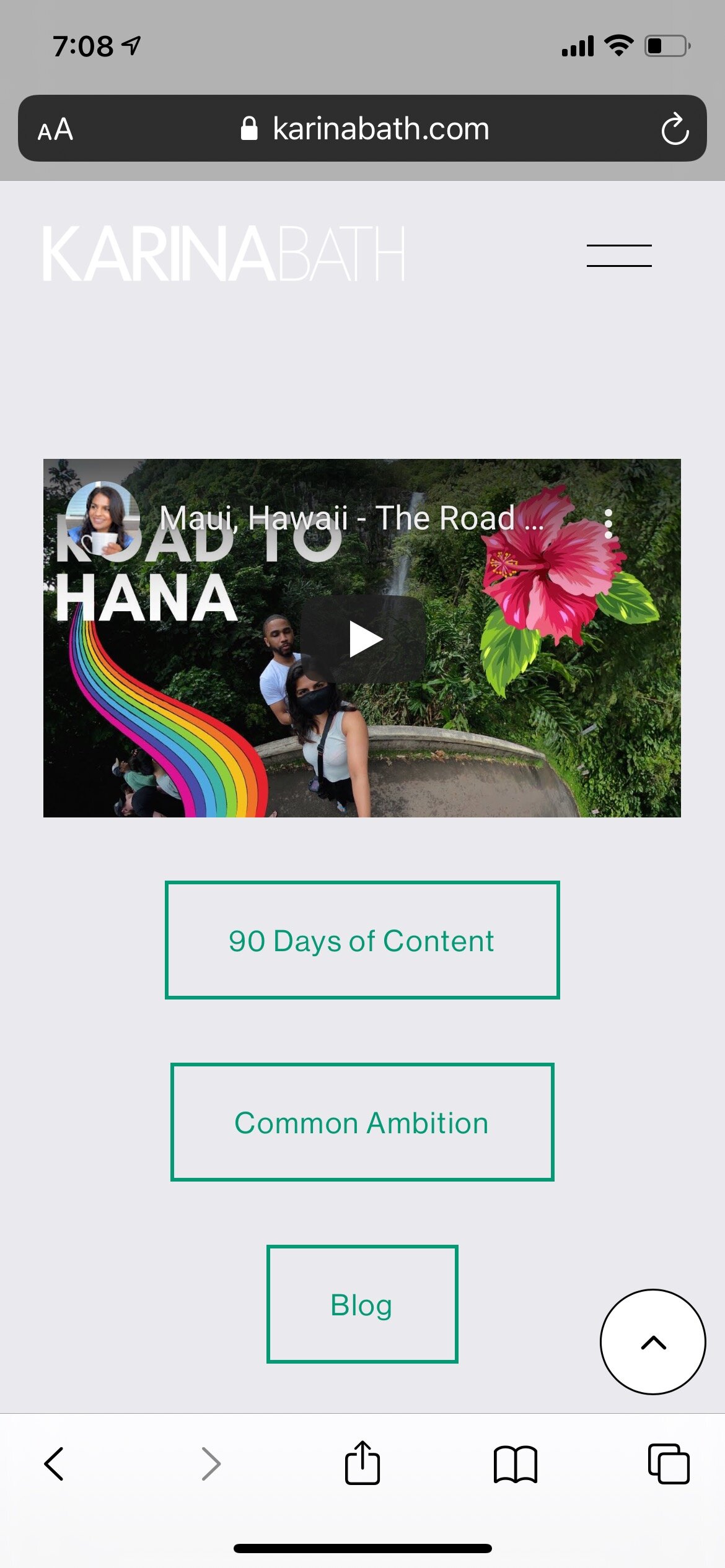This screenshot has height=1568, width=725.
Task: Jump back to top with arrow button
Action: click(652, 1342)
